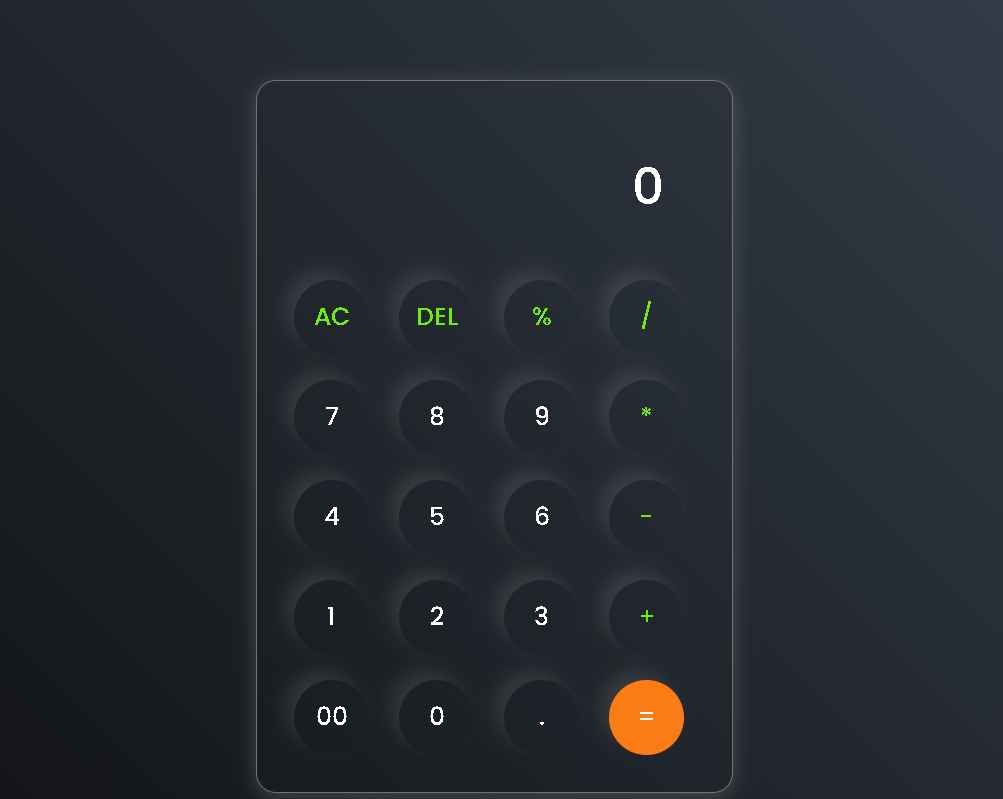Clear everything with the AC key

click(331, 317)
